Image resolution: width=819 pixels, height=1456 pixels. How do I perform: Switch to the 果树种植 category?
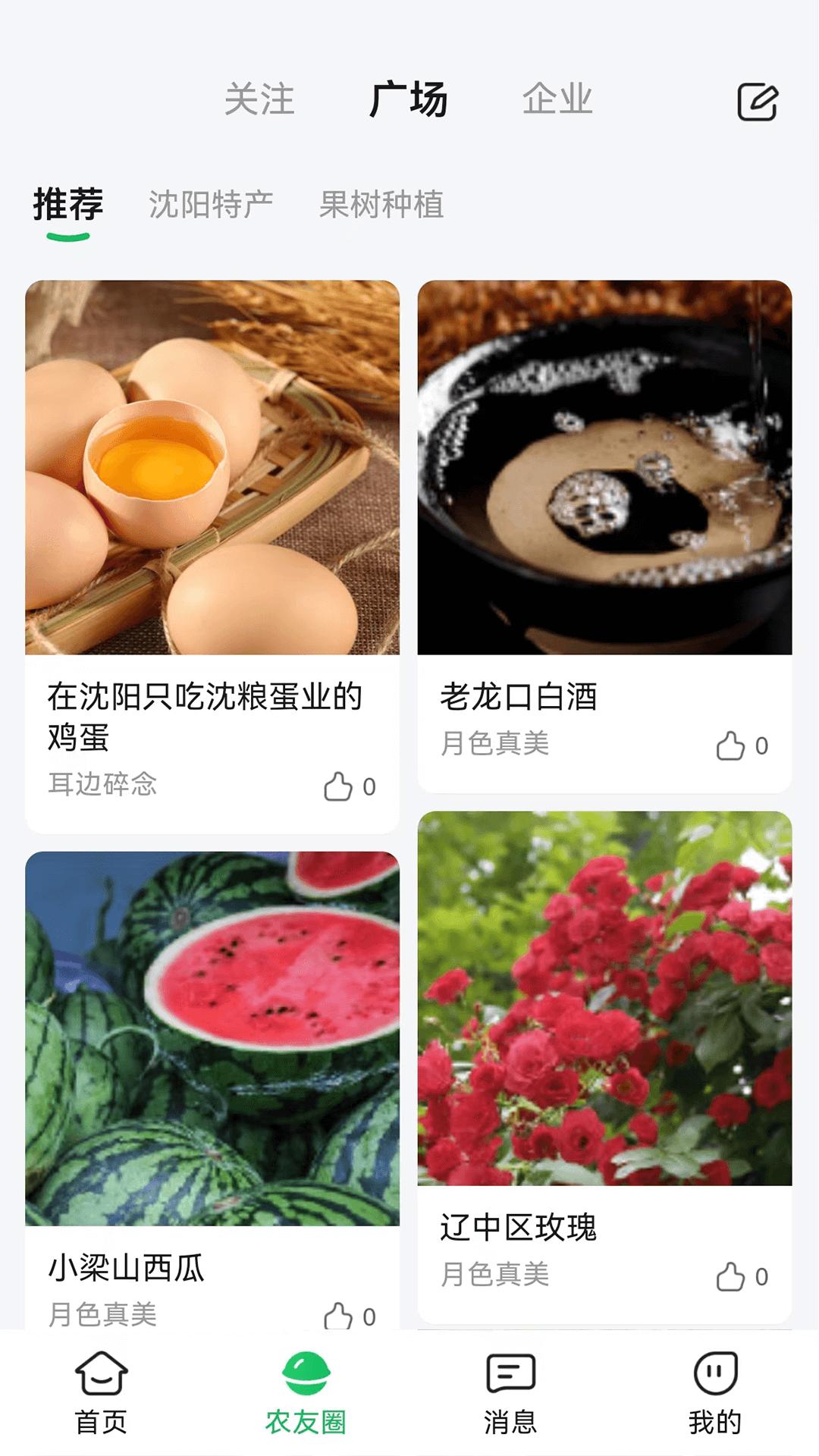tap(382, 203)
